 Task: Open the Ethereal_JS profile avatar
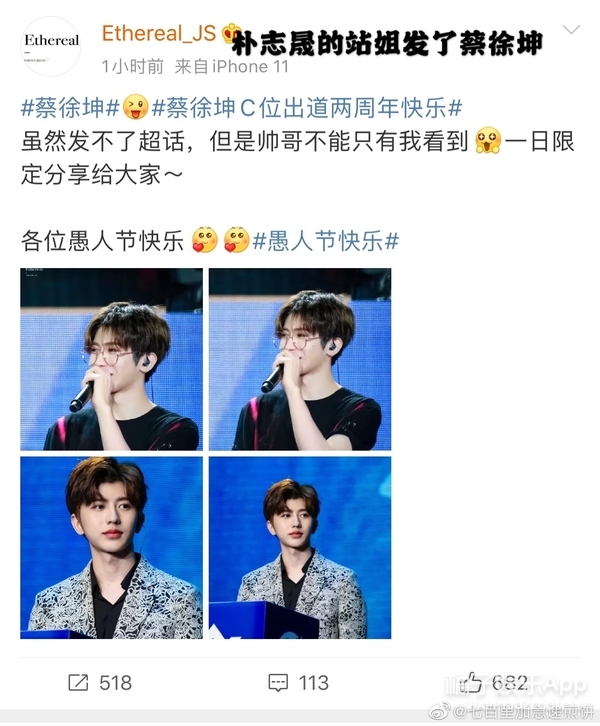[x=50, y=46]
